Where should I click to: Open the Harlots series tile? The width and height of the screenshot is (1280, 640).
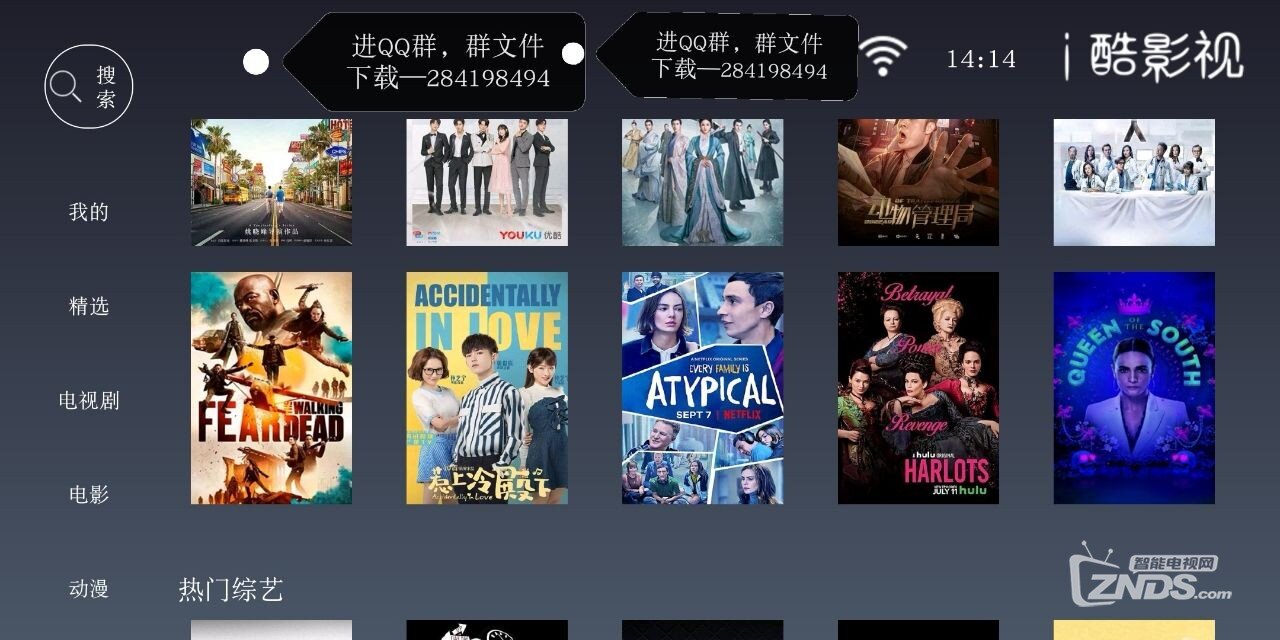(x=918, y=388)
